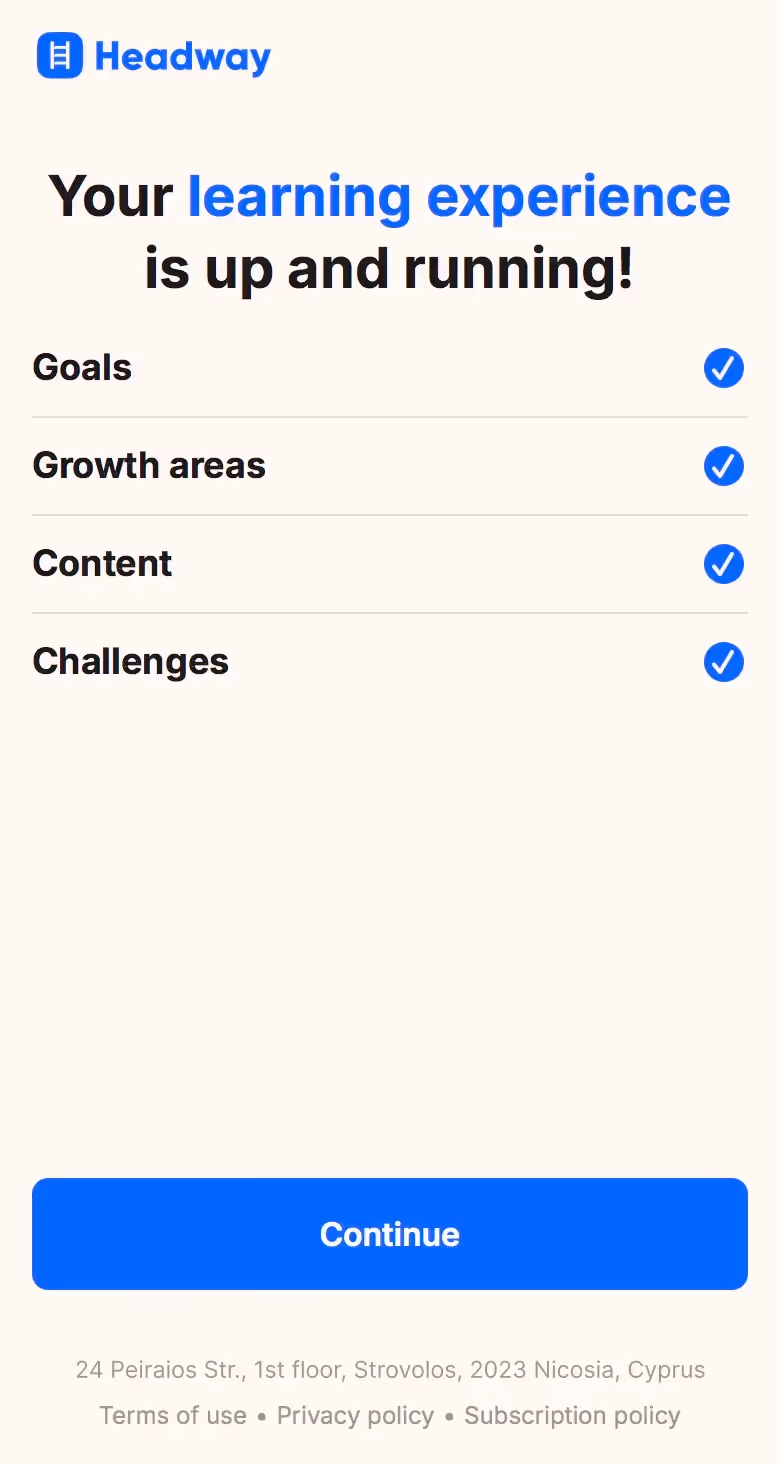Image resolution: width=780 pixels, height=1464 pixels.
Task: Open the Terms of use link
Action: [173, 1415]
